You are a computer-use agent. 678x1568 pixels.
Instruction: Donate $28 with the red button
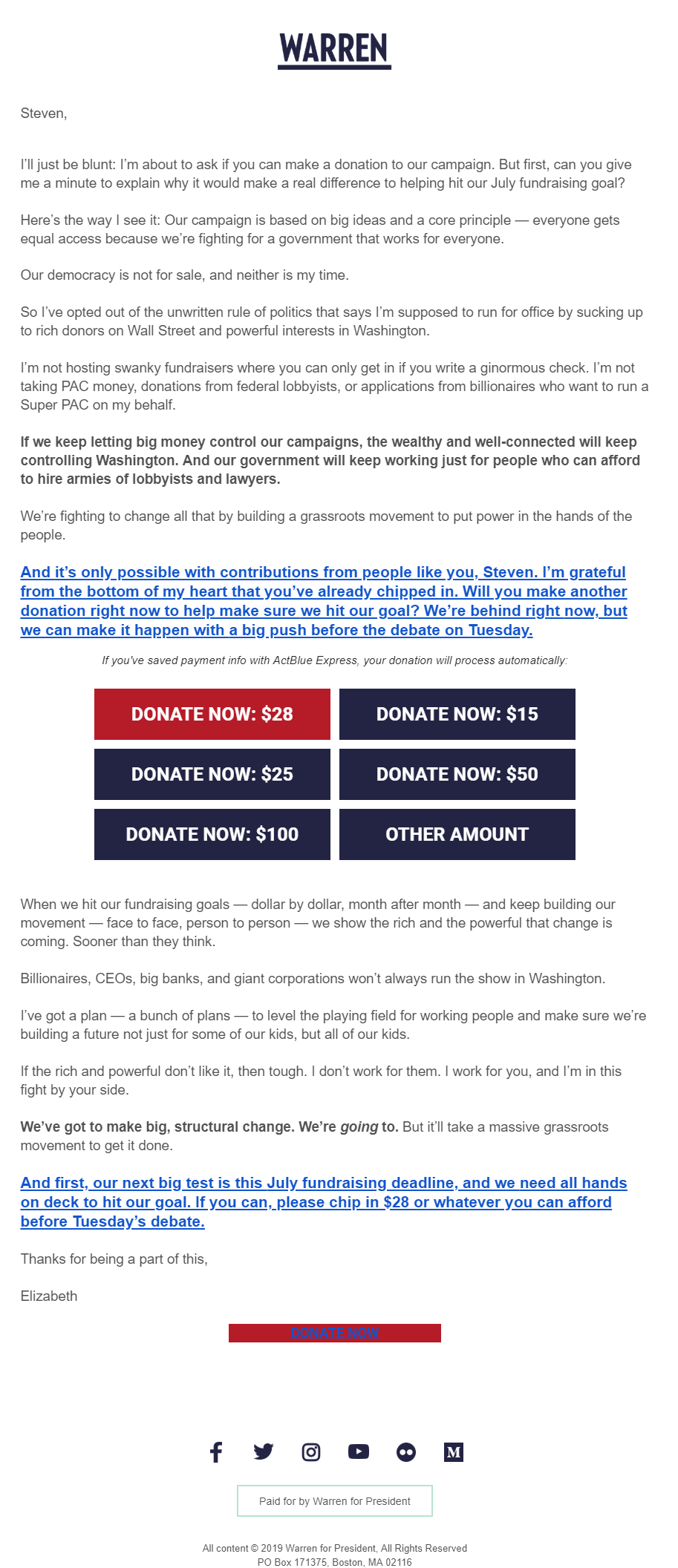click(212, 714)
